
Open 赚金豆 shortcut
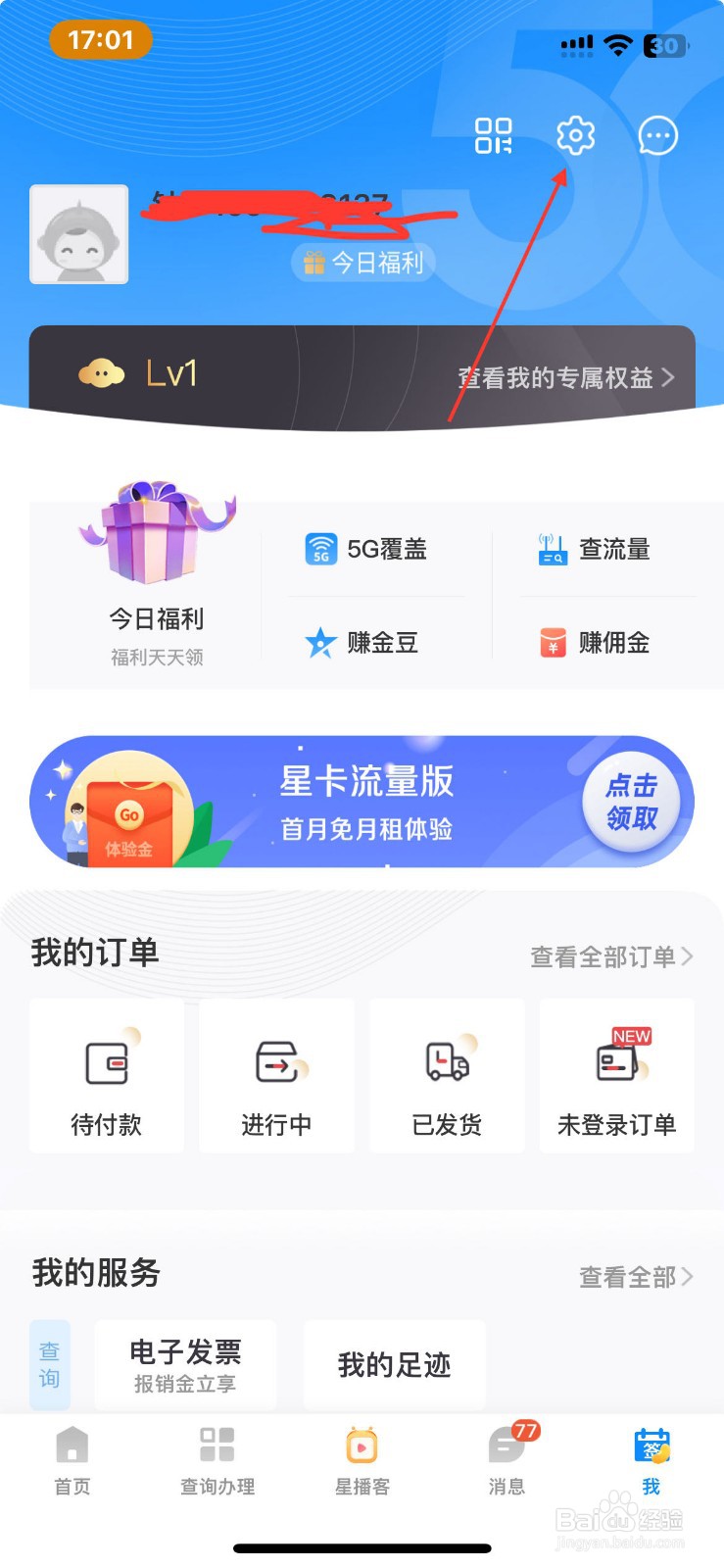coord(362,643)
